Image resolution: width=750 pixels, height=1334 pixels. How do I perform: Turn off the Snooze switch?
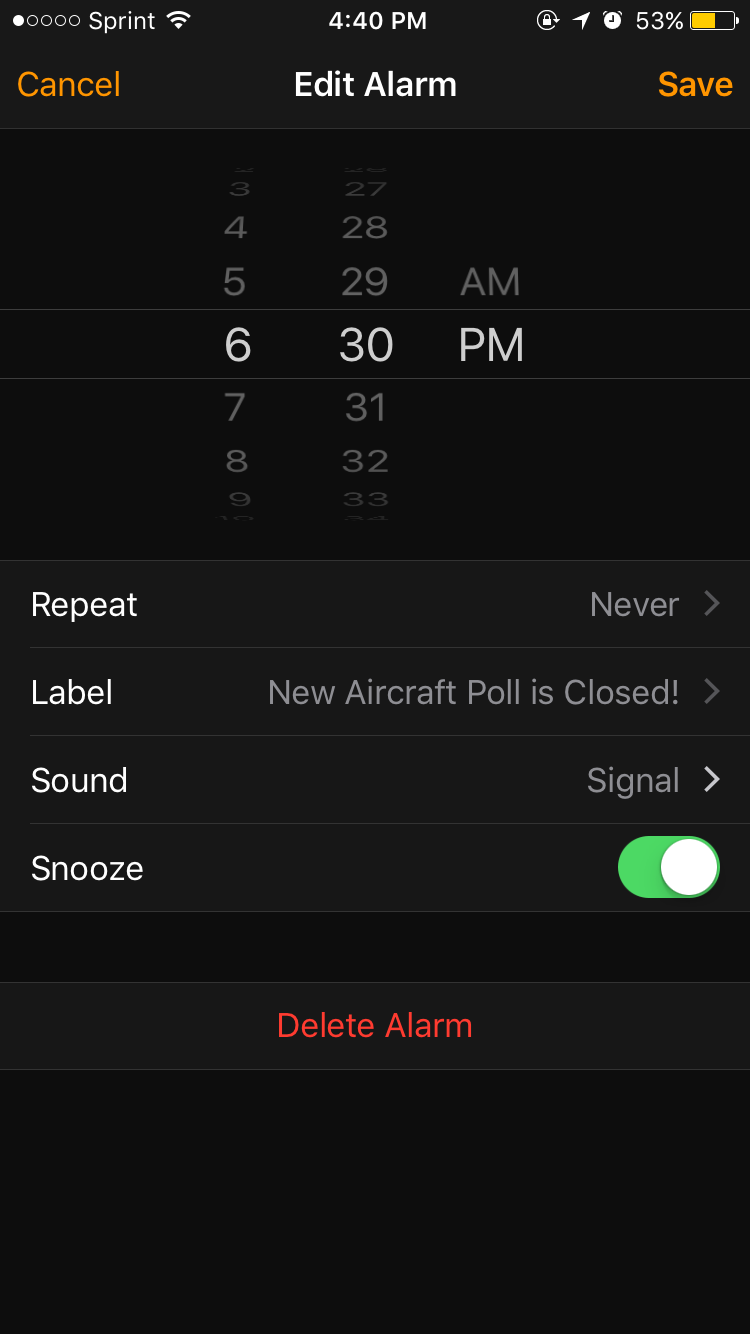(668, 868)
